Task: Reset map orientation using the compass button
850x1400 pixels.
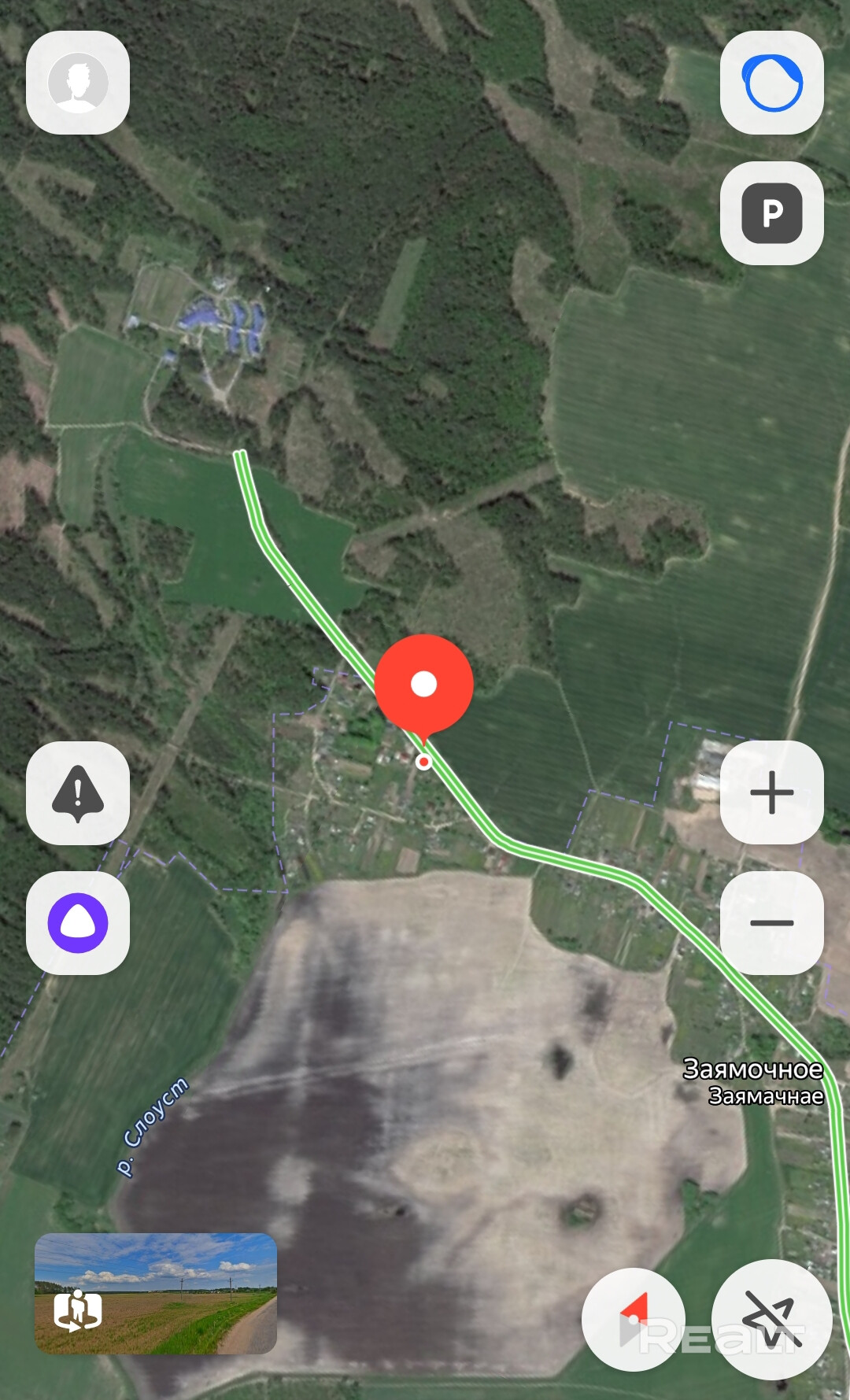Action: [634, 1320]
